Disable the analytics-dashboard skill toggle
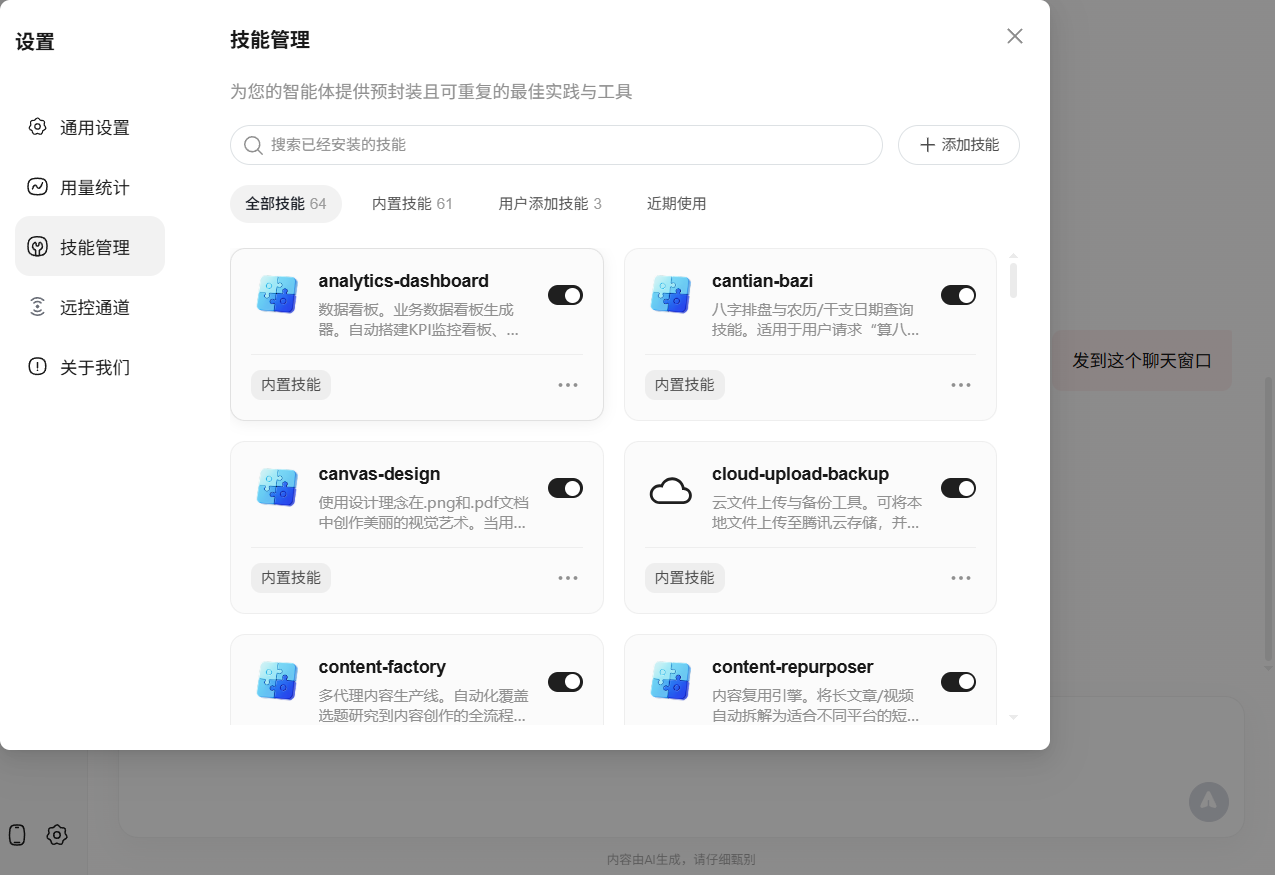The height and width of the screenshot is (875, 1275). point(565,295)
